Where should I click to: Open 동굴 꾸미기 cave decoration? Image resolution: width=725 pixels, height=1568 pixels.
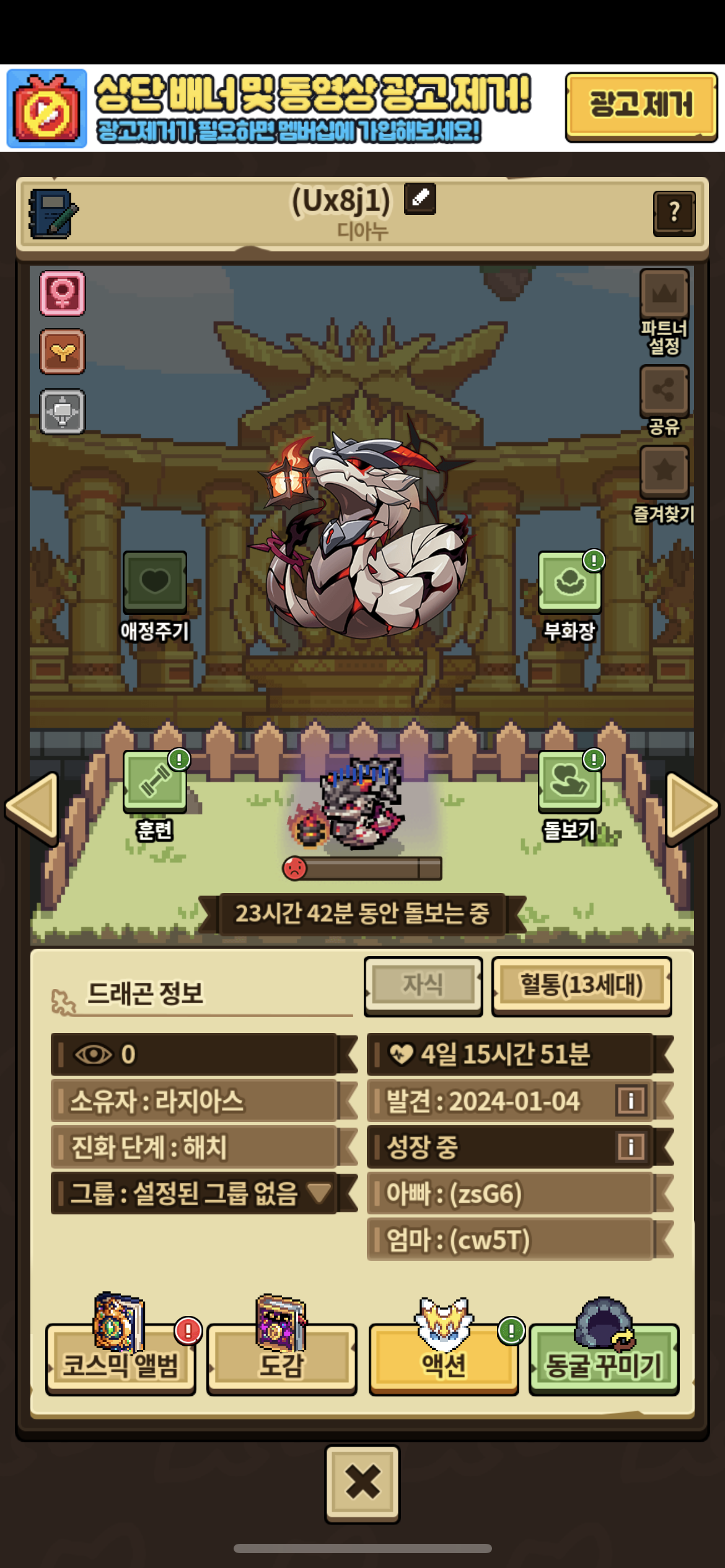604,1359
